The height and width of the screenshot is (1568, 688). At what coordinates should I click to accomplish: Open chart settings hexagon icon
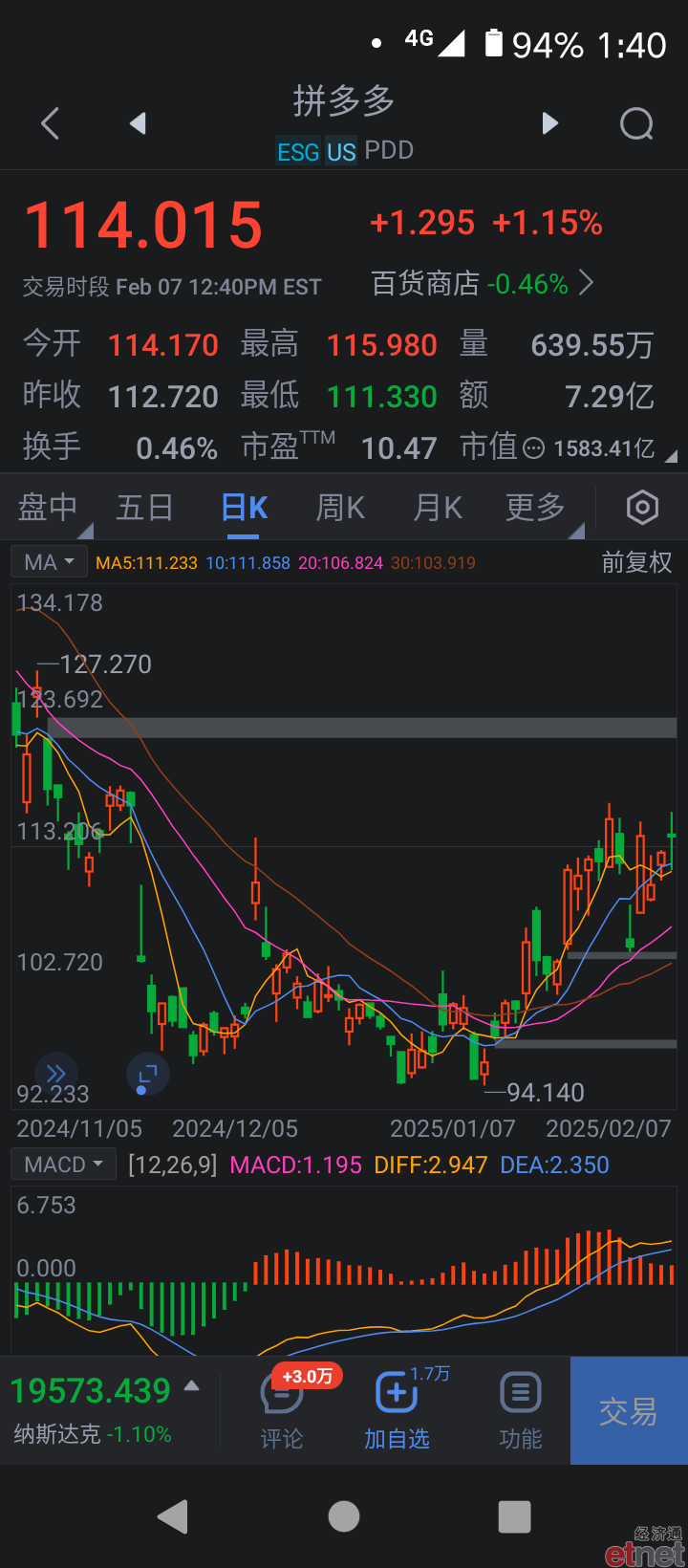tap(642, 508)
